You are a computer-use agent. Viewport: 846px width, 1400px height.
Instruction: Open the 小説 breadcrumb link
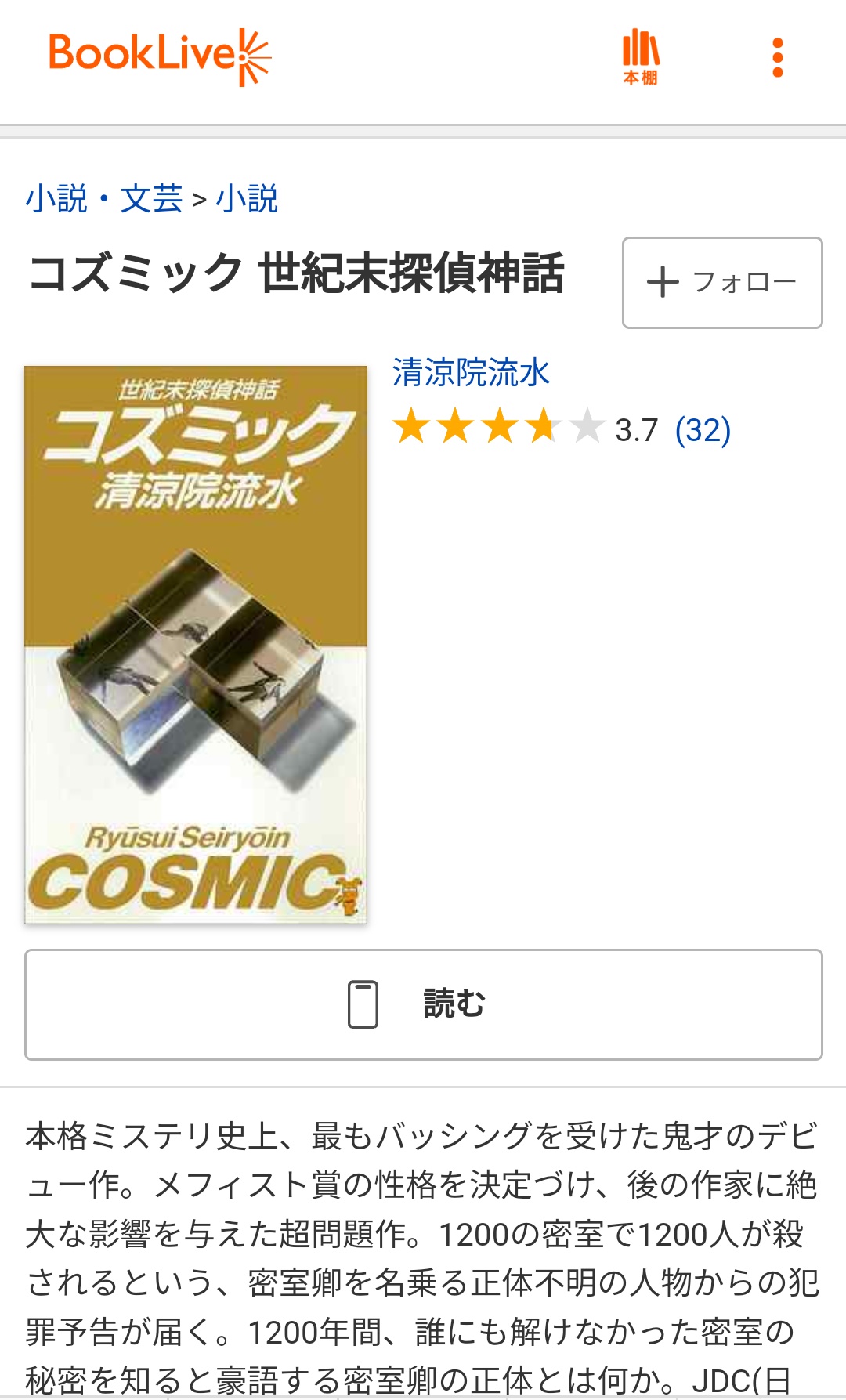(x=247, y=198)
